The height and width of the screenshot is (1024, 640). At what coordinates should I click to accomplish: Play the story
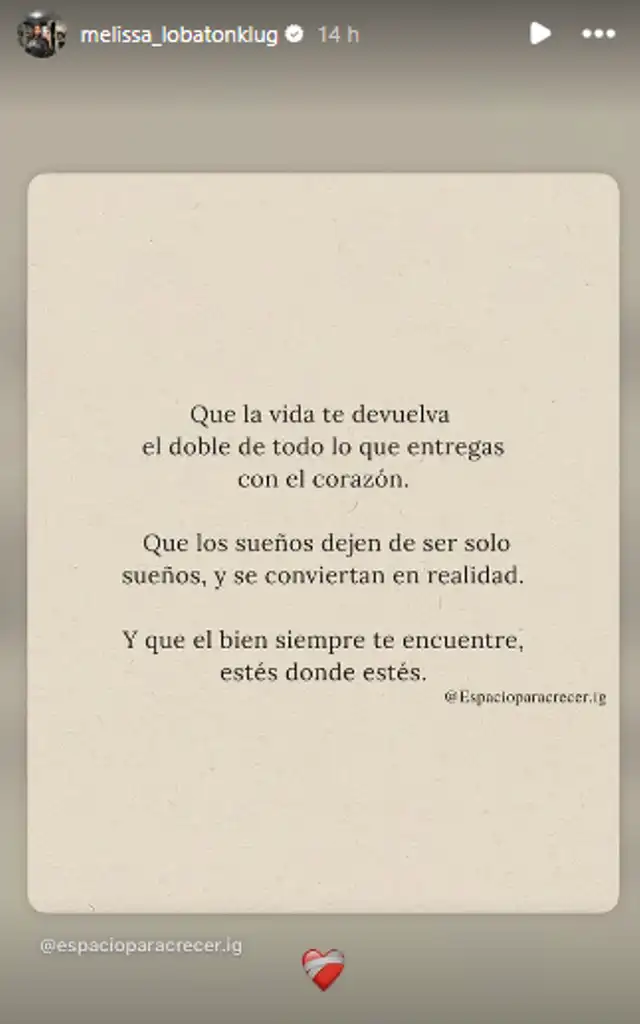[540, 33]
